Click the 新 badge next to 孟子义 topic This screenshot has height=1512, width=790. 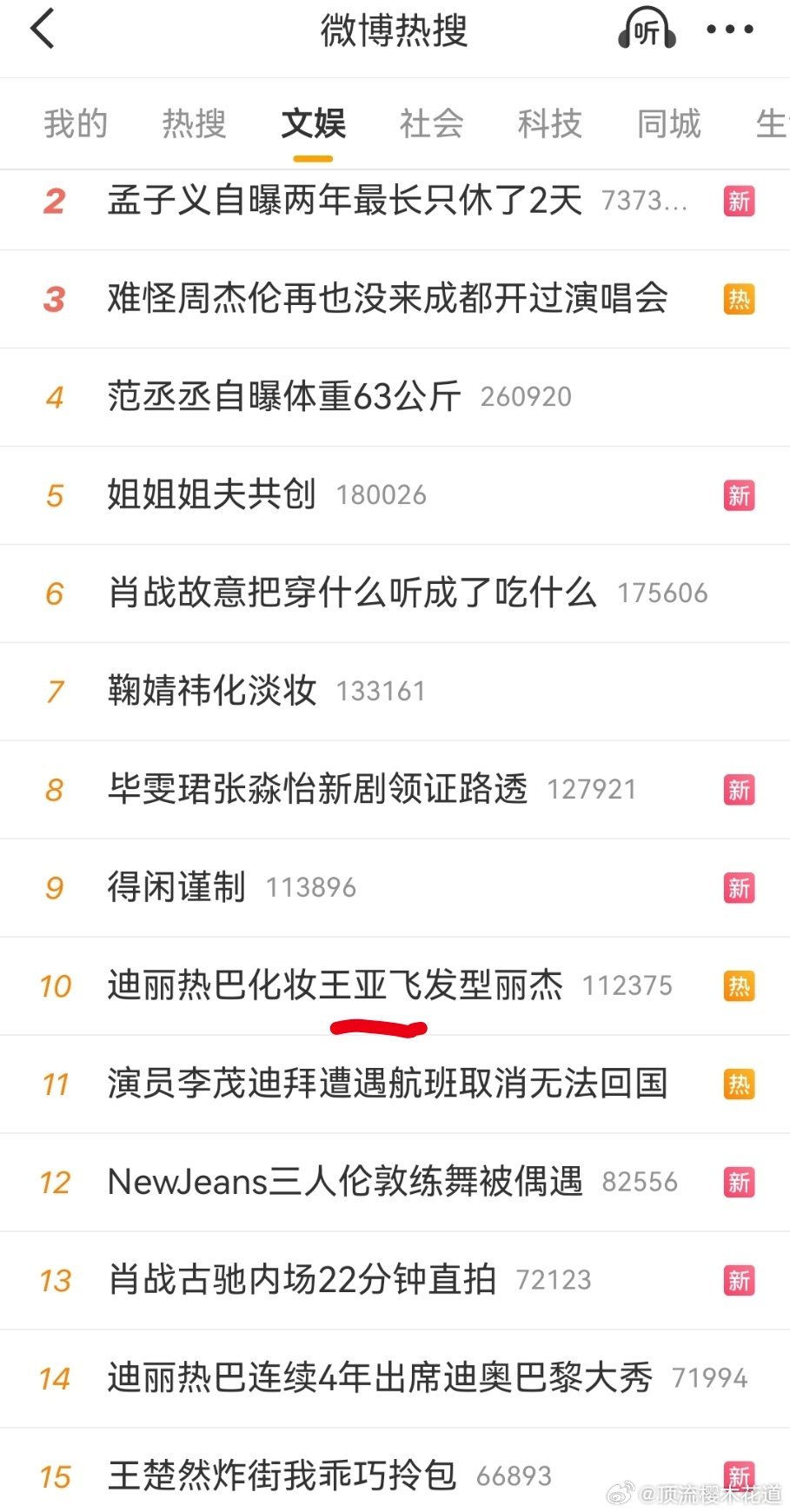click(x=738, y=201)
